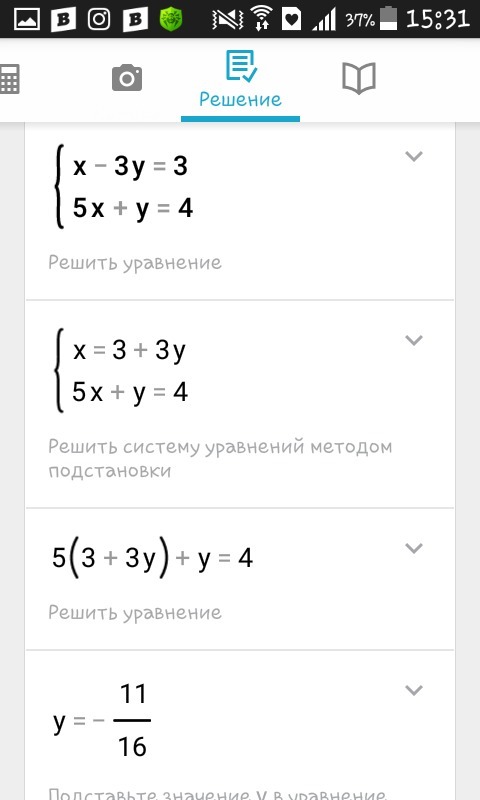
Task: Switch to the calculator tab
Action: pos(9,79)
